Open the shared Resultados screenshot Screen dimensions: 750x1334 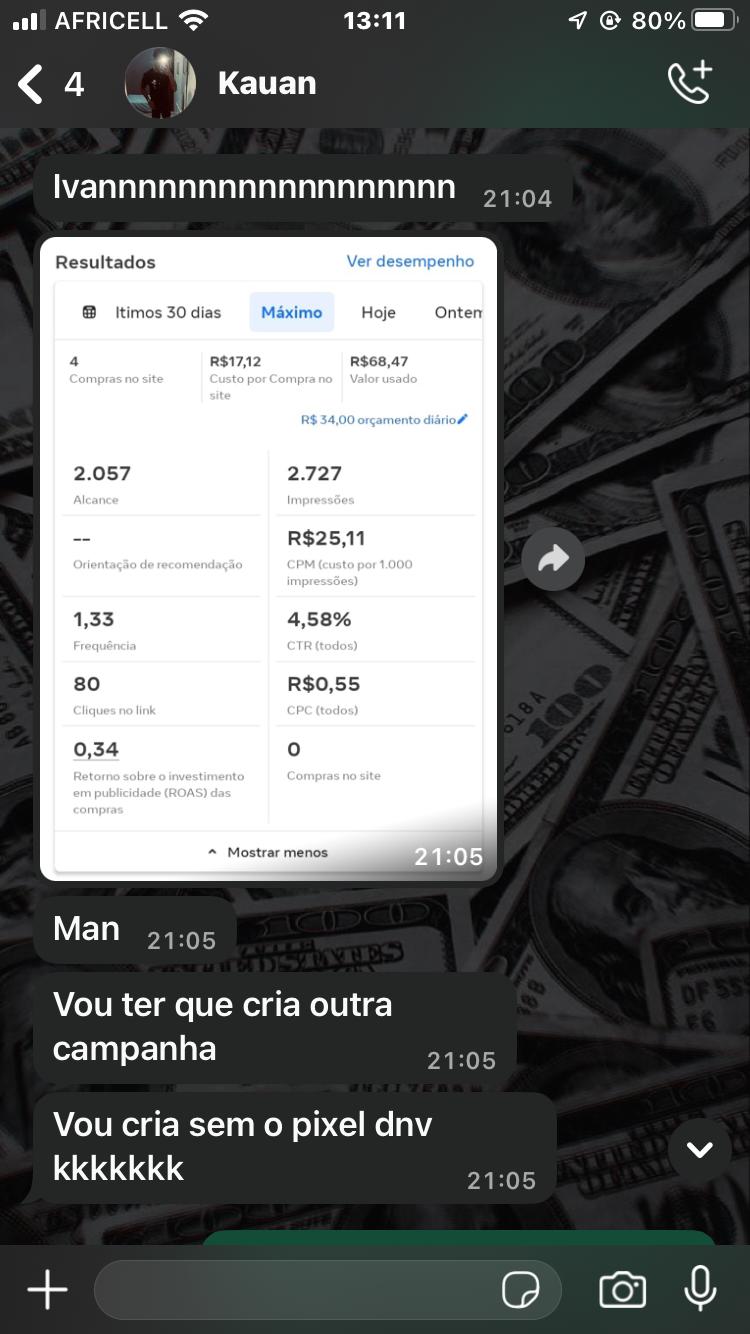[x=268, y=558]
